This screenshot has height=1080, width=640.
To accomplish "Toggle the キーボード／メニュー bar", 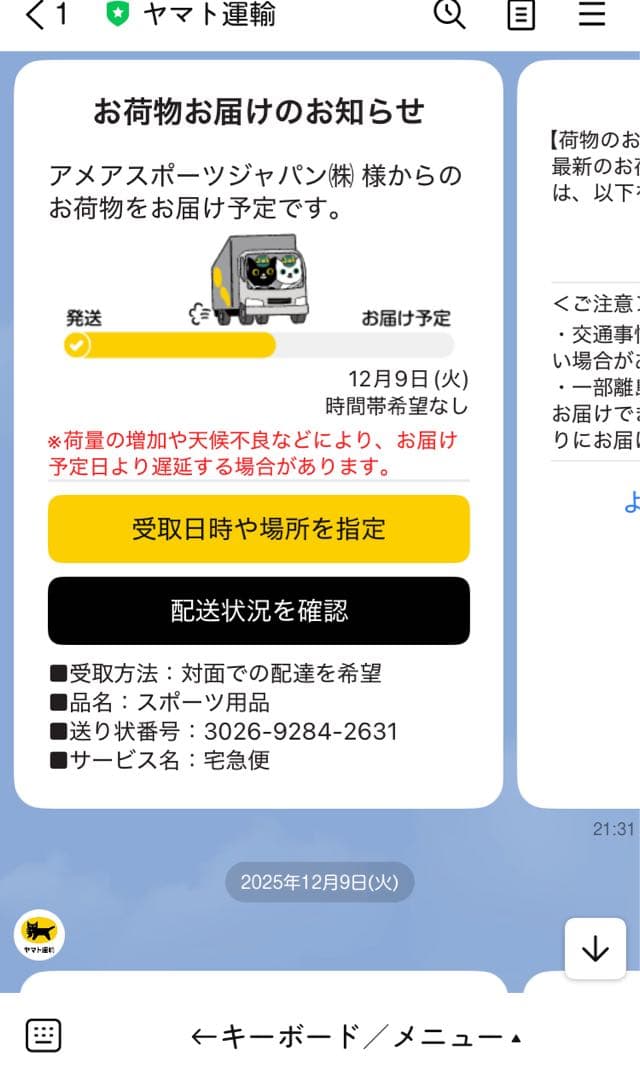I will [x=356, y=1037].
